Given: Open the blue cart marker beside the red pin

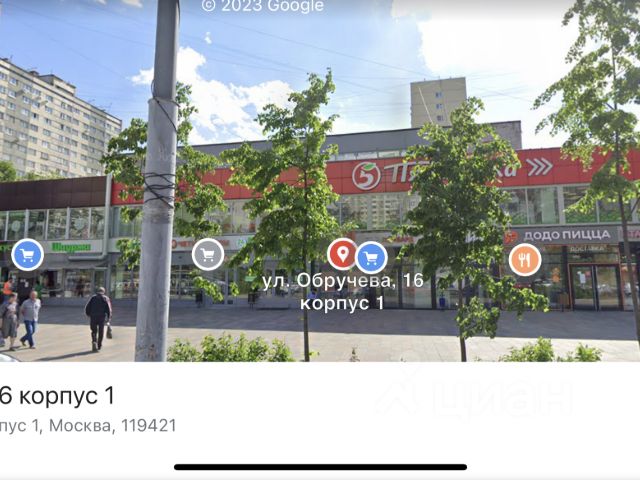Looking at the screenshot, I should 372,257.
